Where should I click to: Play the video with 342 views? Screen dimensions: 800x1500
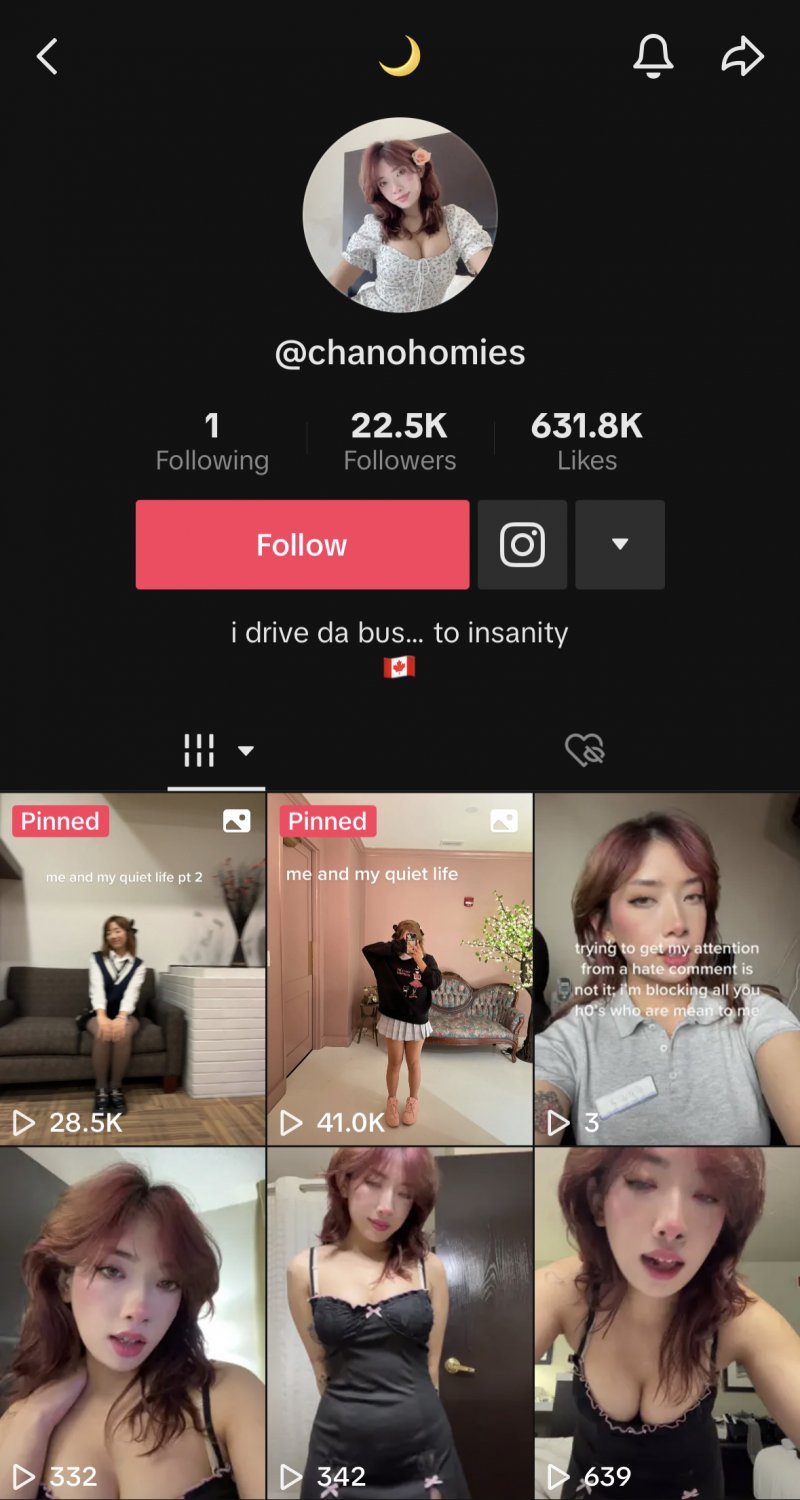pyautogui.click(x=399, y=1322)
